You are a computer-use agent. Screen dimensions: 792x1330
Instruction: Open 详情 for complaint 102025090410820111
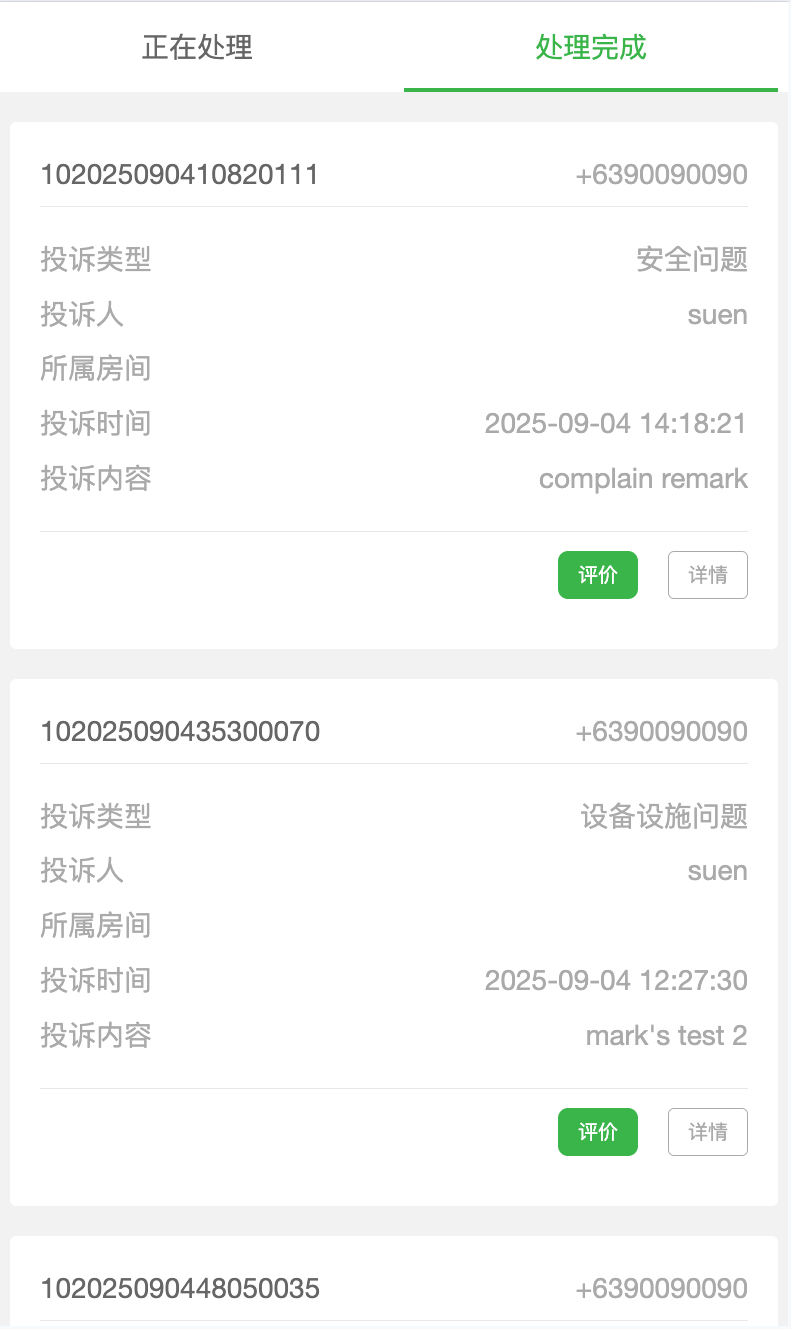[x=707, y=575]
